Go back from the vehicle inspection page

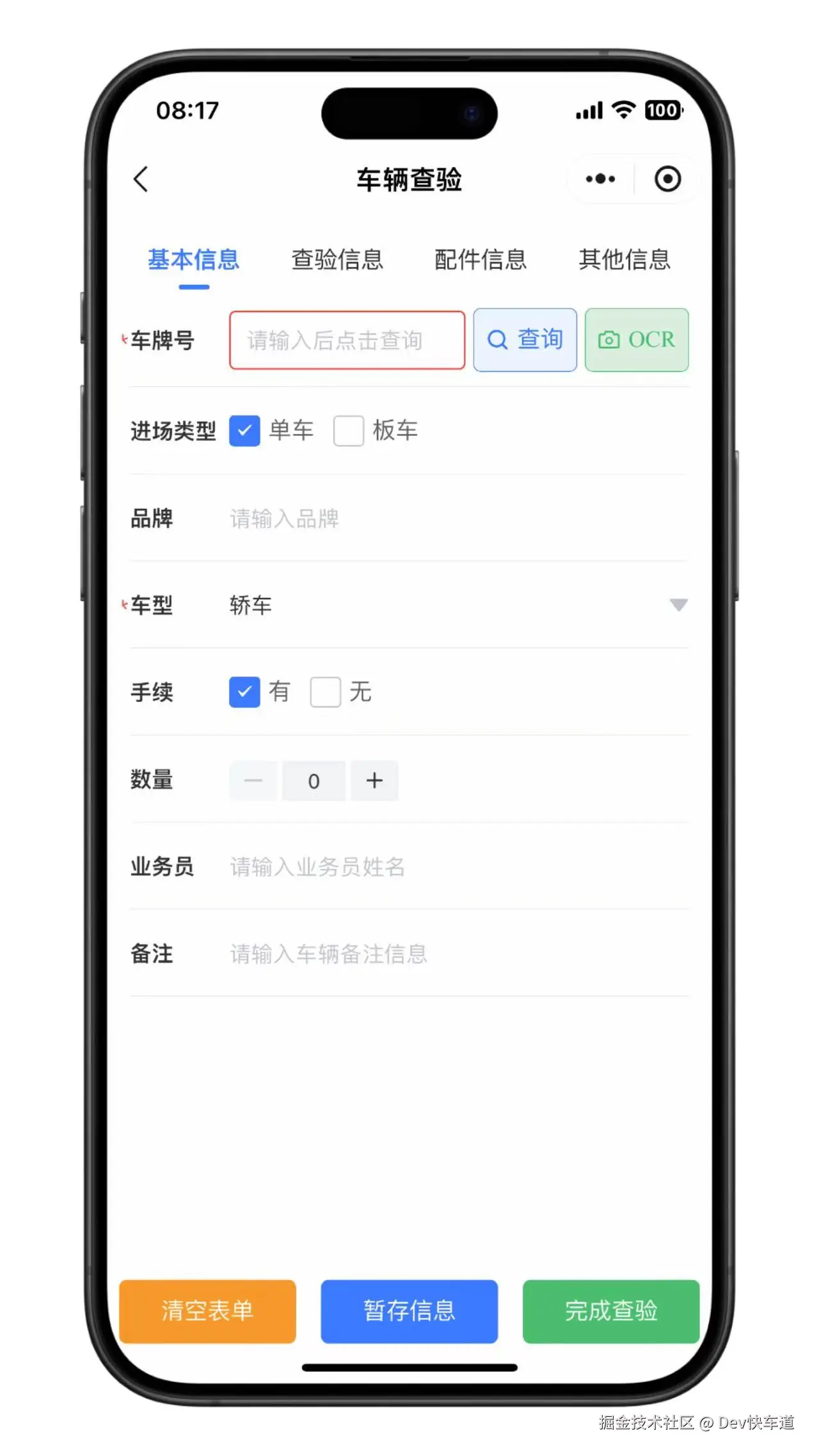point(141,179)
